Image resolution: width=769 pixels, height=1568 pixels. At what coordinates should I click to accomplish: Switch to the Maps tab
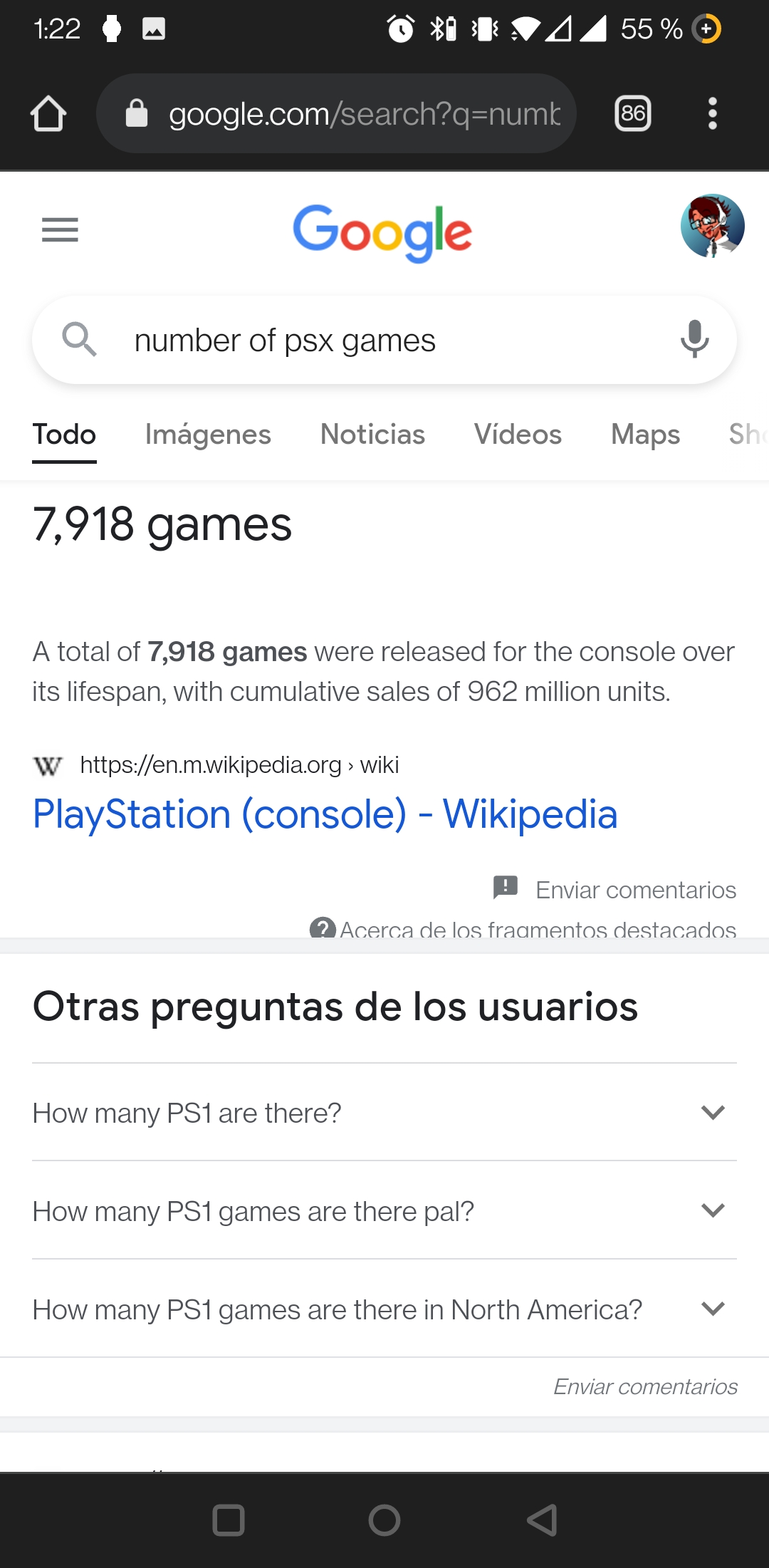point(645,434)
